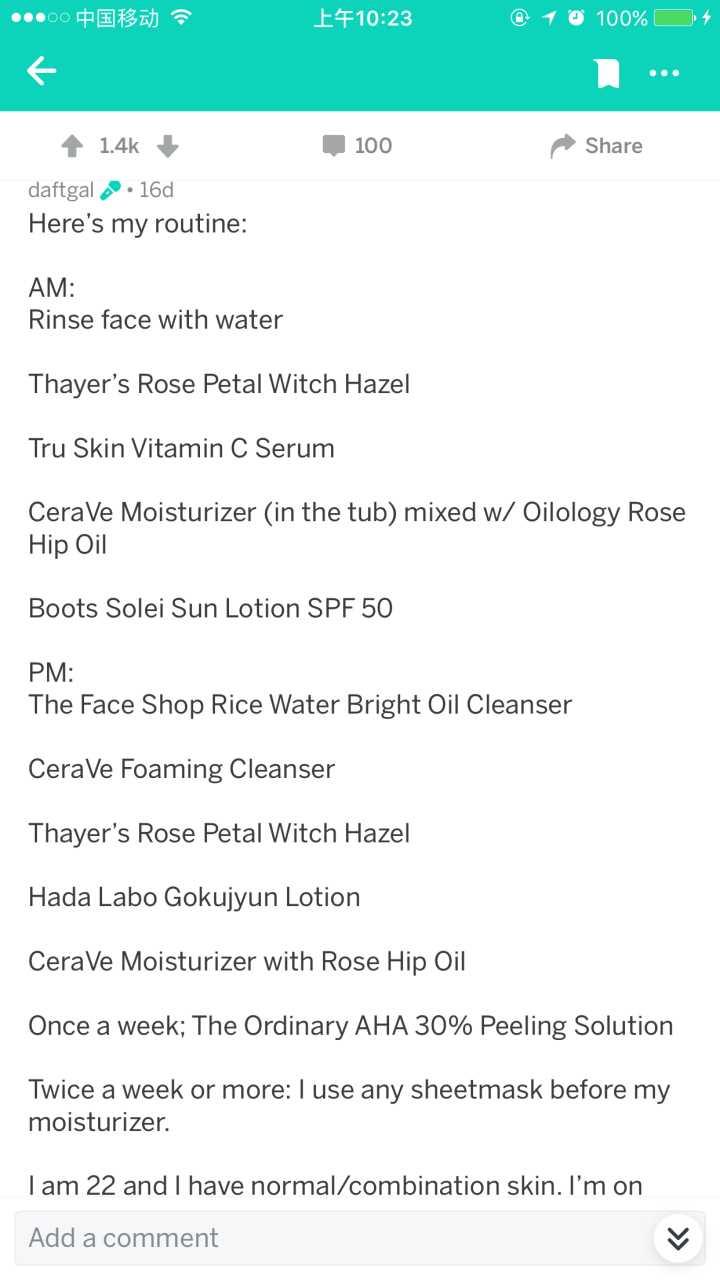Bookmark this post

click(x=607, y=73)
